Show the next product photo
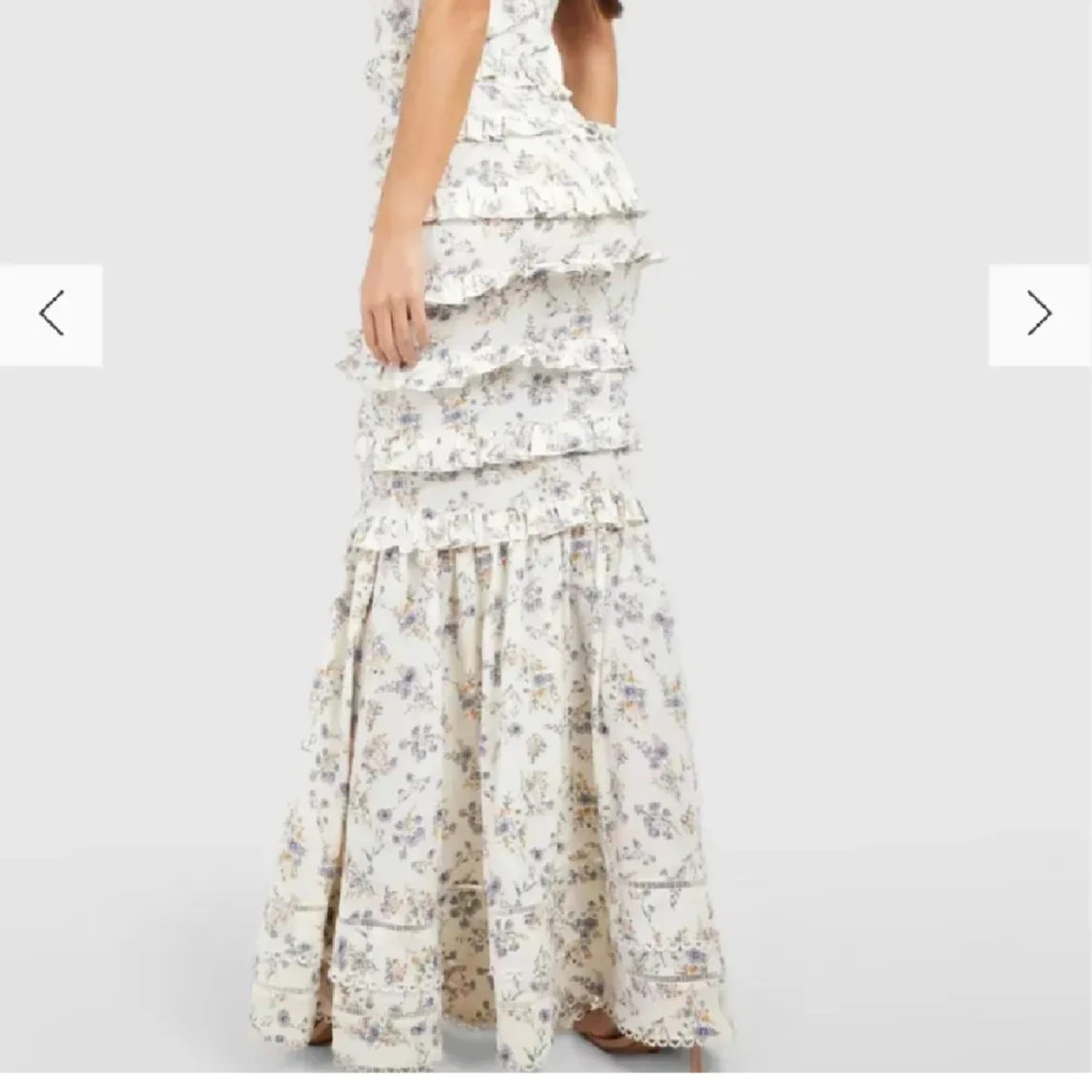1092x1092 pixels. pos(1039,314)
